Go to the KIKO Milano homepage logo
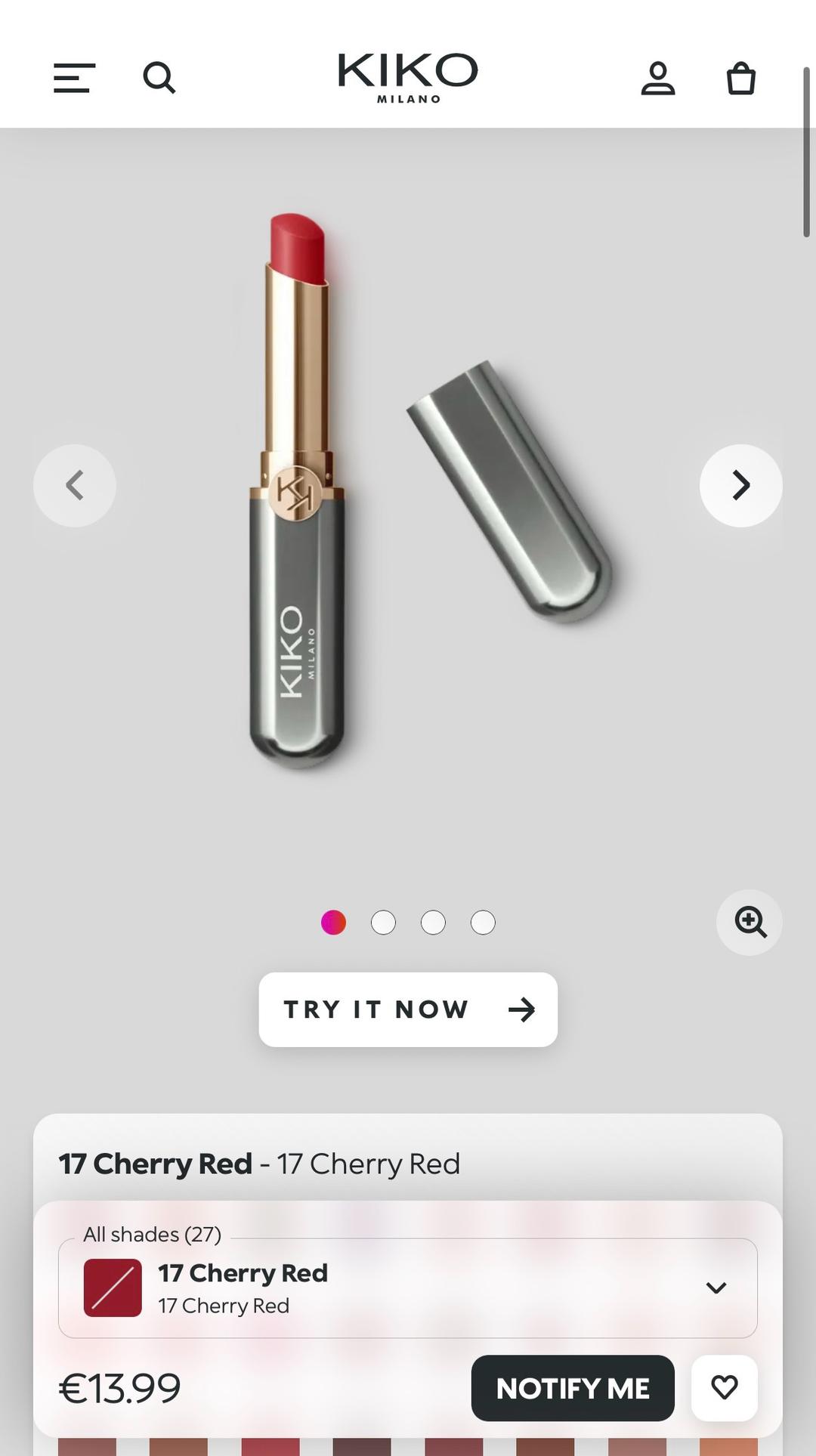 [x=408, y=78]
